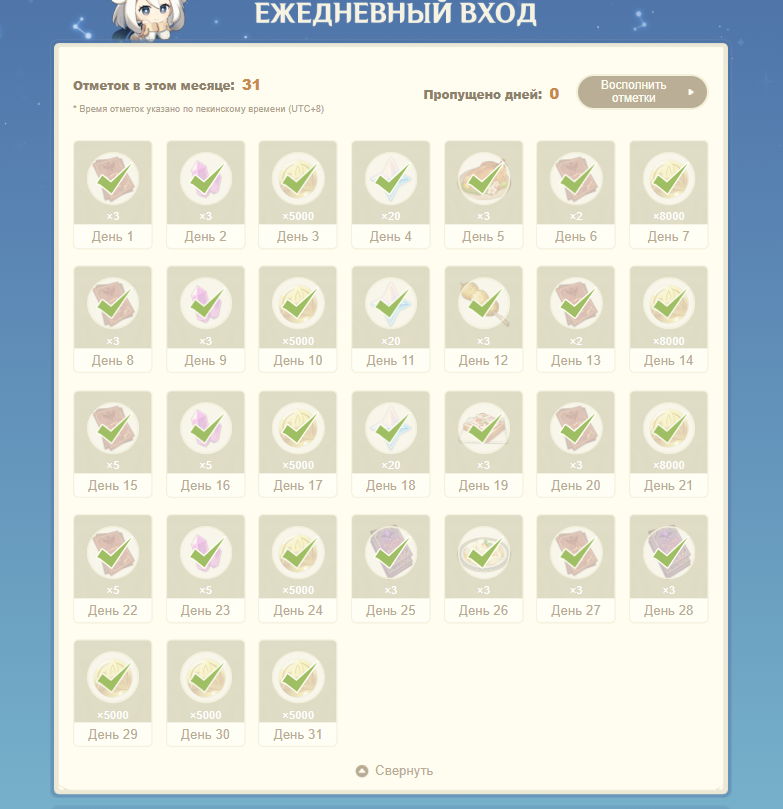Tap the День 12 reward card
783x809 pixels.
click(483, 318)
